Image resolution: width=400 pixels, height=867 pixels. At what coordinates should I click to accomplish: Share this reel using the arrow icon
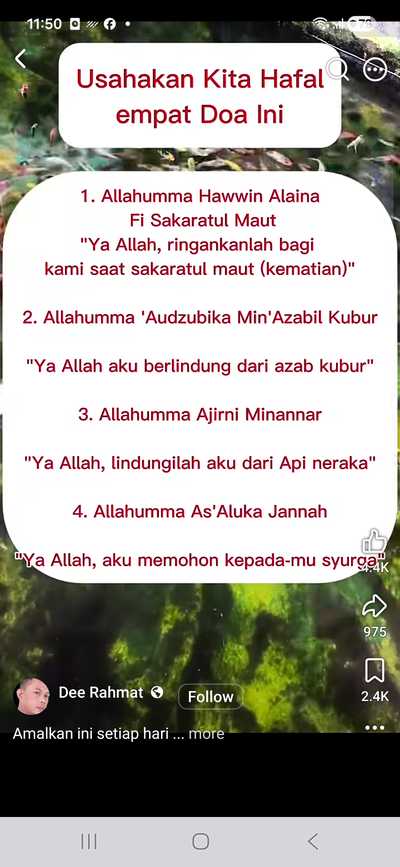pos(375,608)
